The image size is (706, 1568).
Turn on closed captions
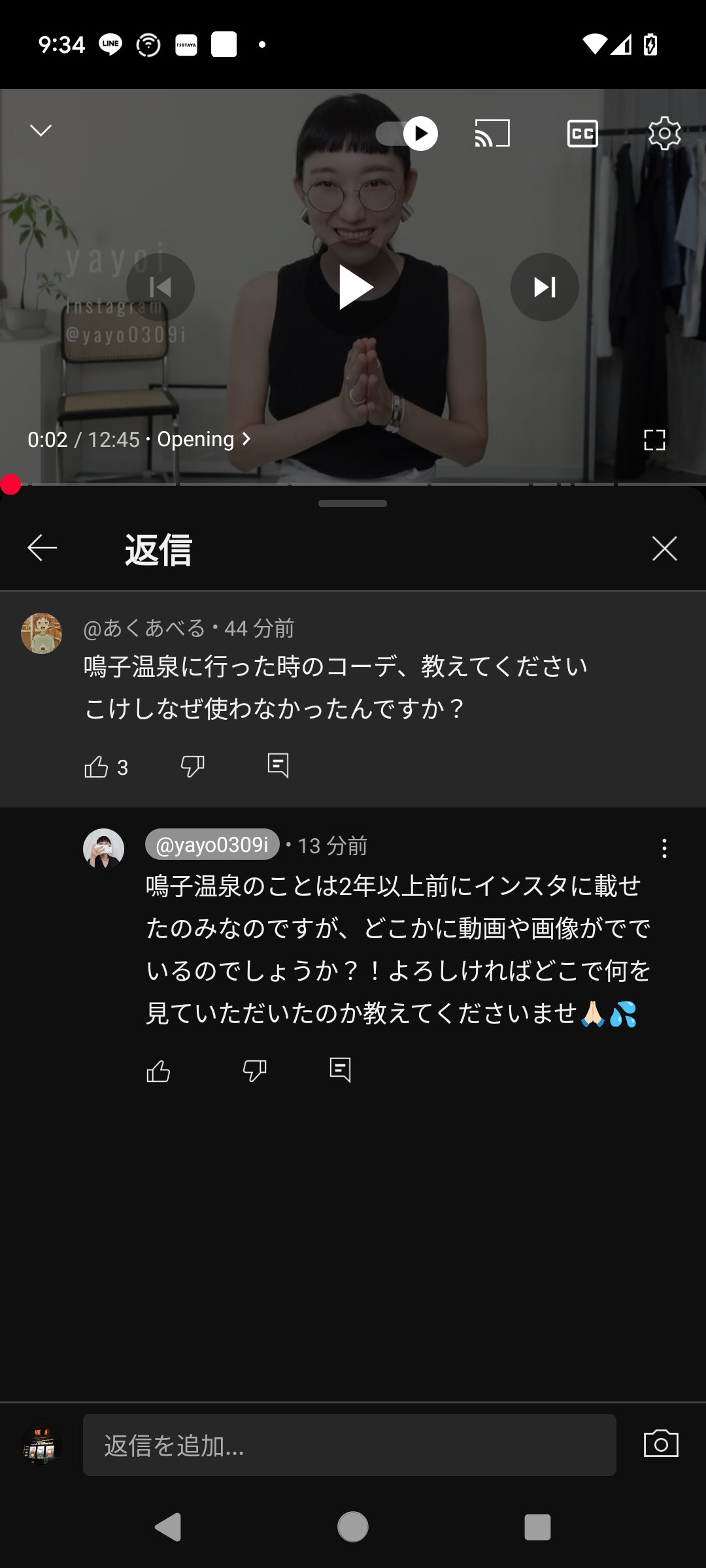pyautogui.click(x=582, y=134)
